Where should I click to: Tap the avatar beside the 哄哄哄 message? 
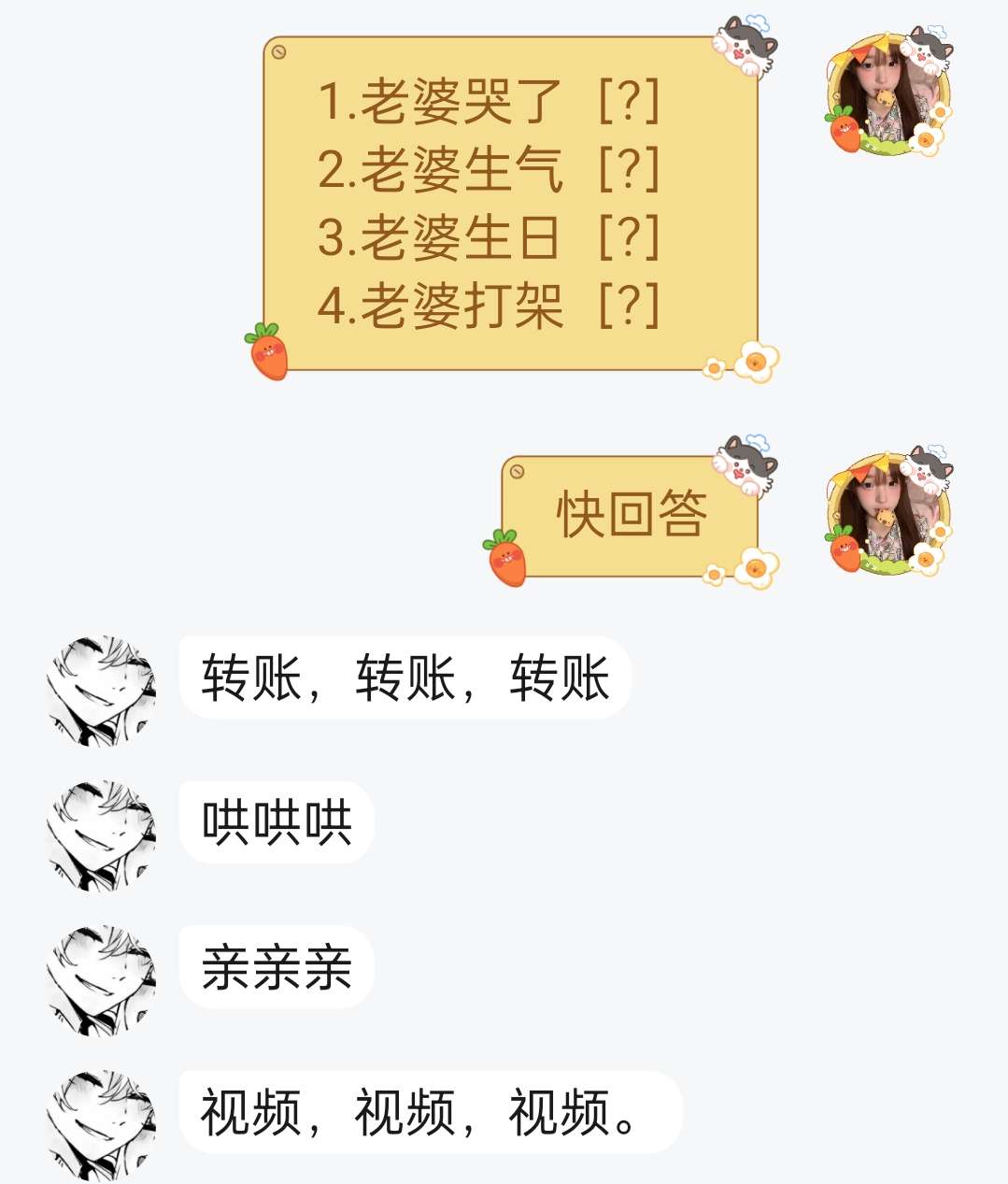pos(102,835)
